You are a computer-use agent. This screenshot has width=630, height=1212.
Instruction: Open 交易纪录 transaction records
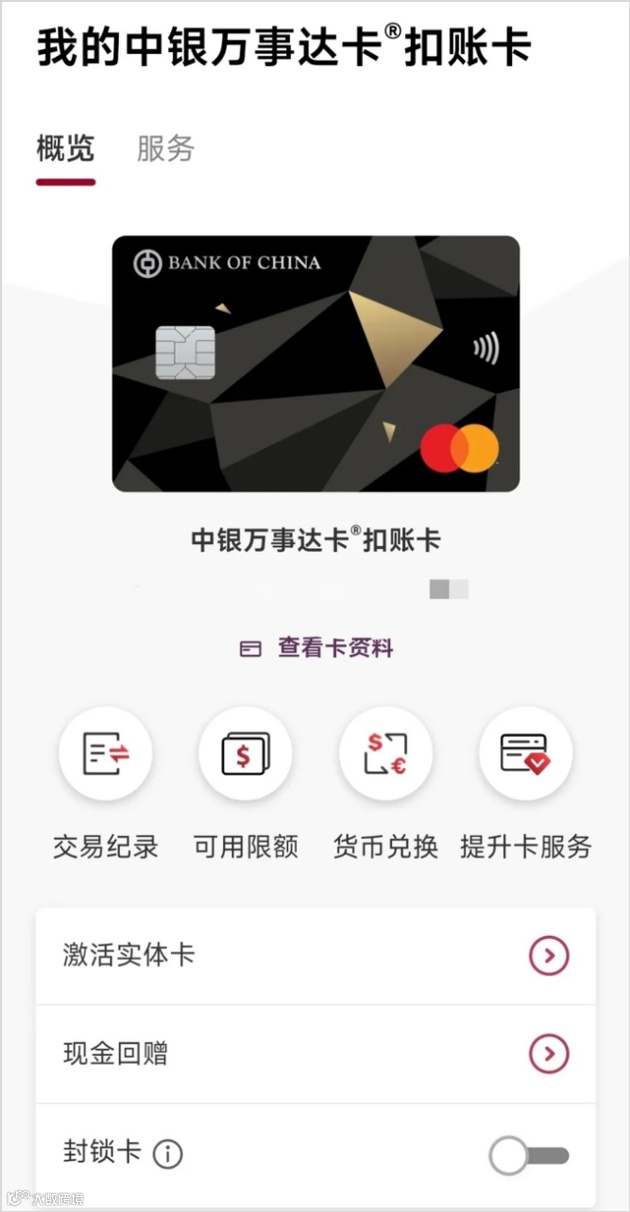(x=105, y=754)
